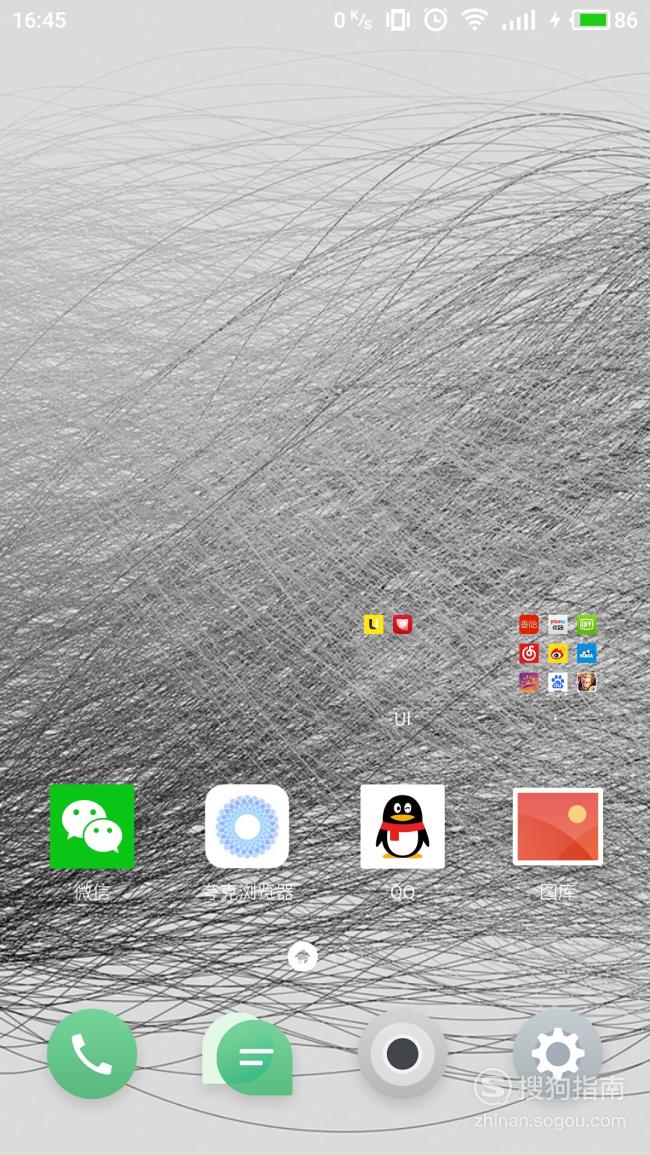The height and width of the screenshot is (1155, 650).
Task: Open the UI folder
Action: [402, 654]
